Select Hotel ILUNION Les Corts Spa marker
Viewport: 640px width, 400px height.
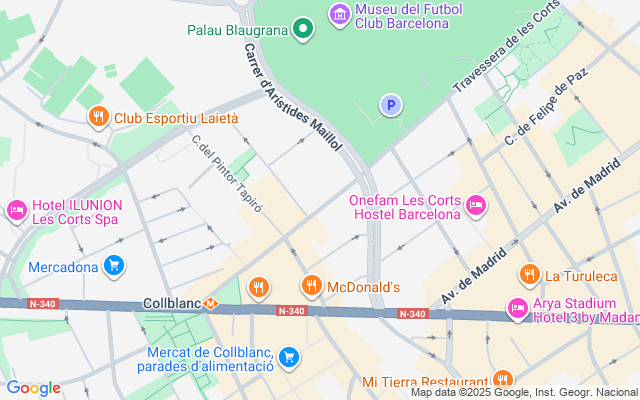(16, 211)
